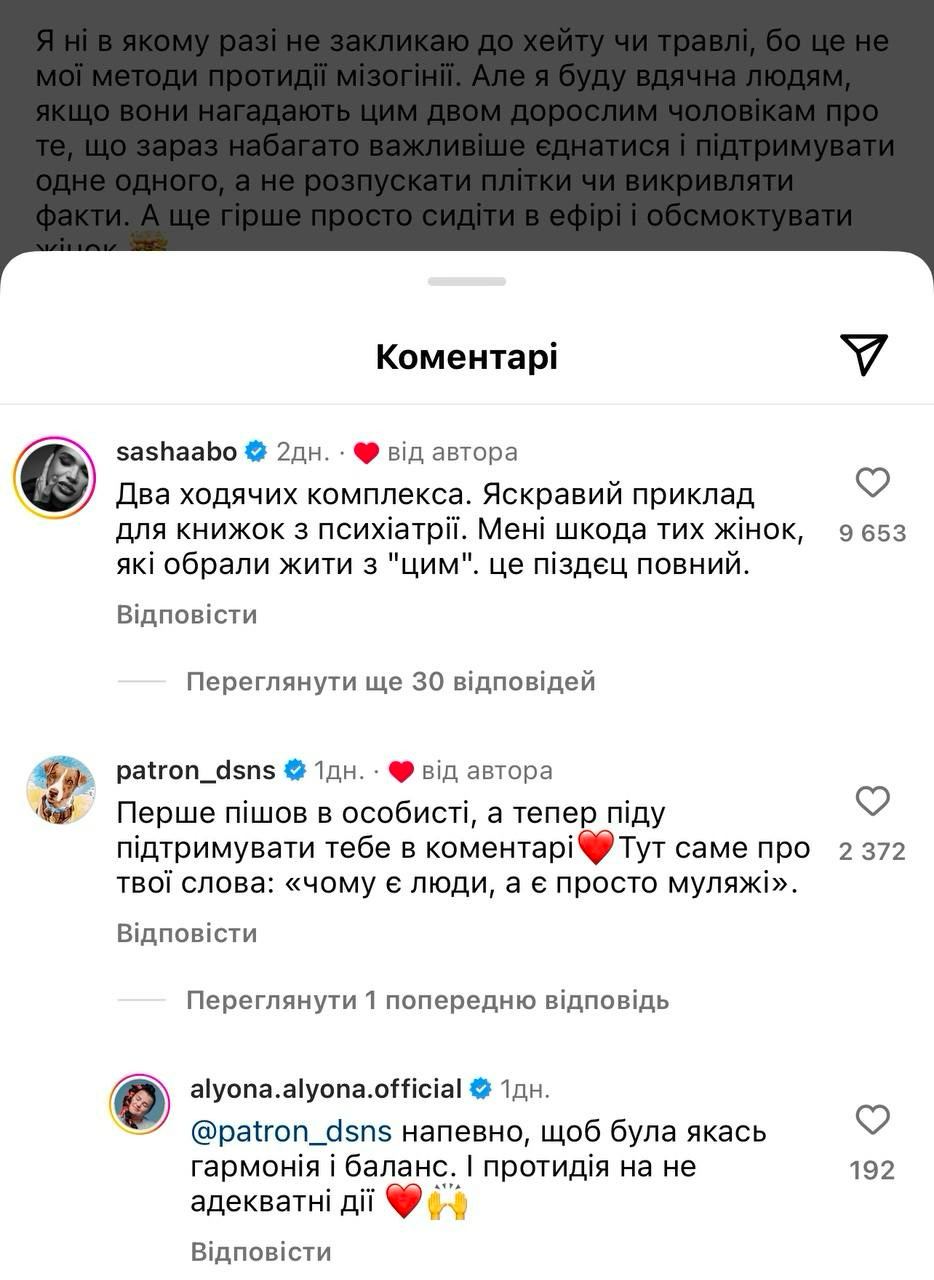Expand 30 more replies under sashaabo
The height and width of the screenshot is (1280, 934).
[390, 682]
